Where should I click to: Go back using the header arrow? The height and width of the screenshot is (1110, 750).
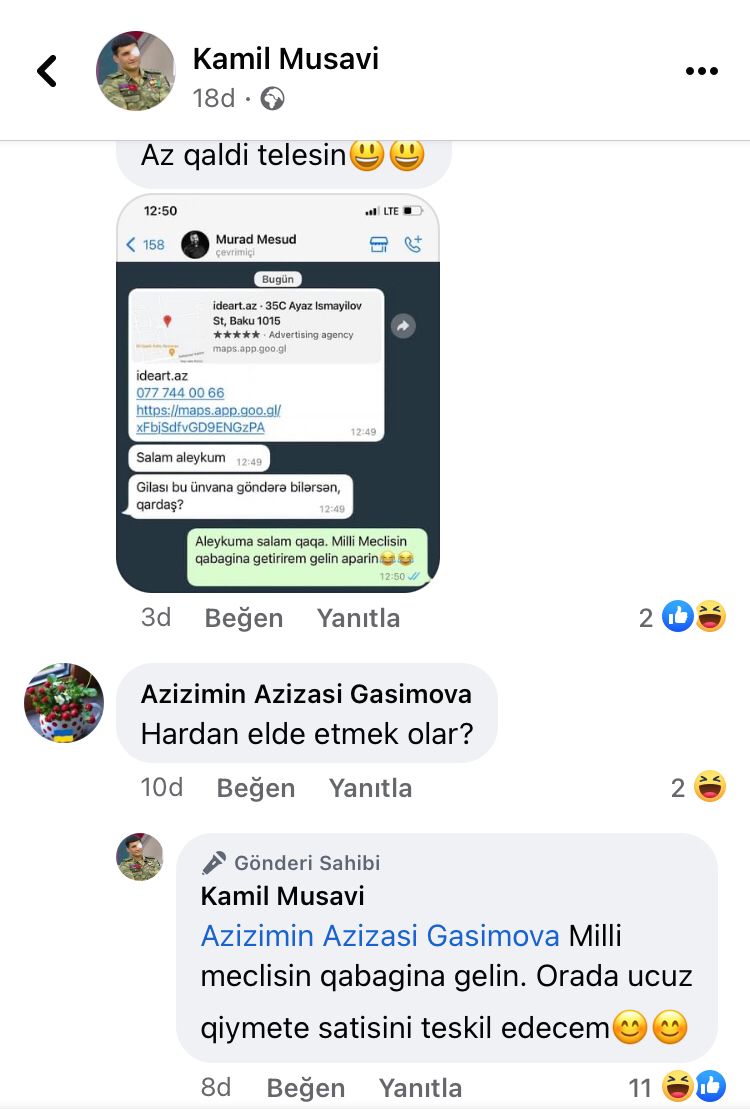click(47, 71)
